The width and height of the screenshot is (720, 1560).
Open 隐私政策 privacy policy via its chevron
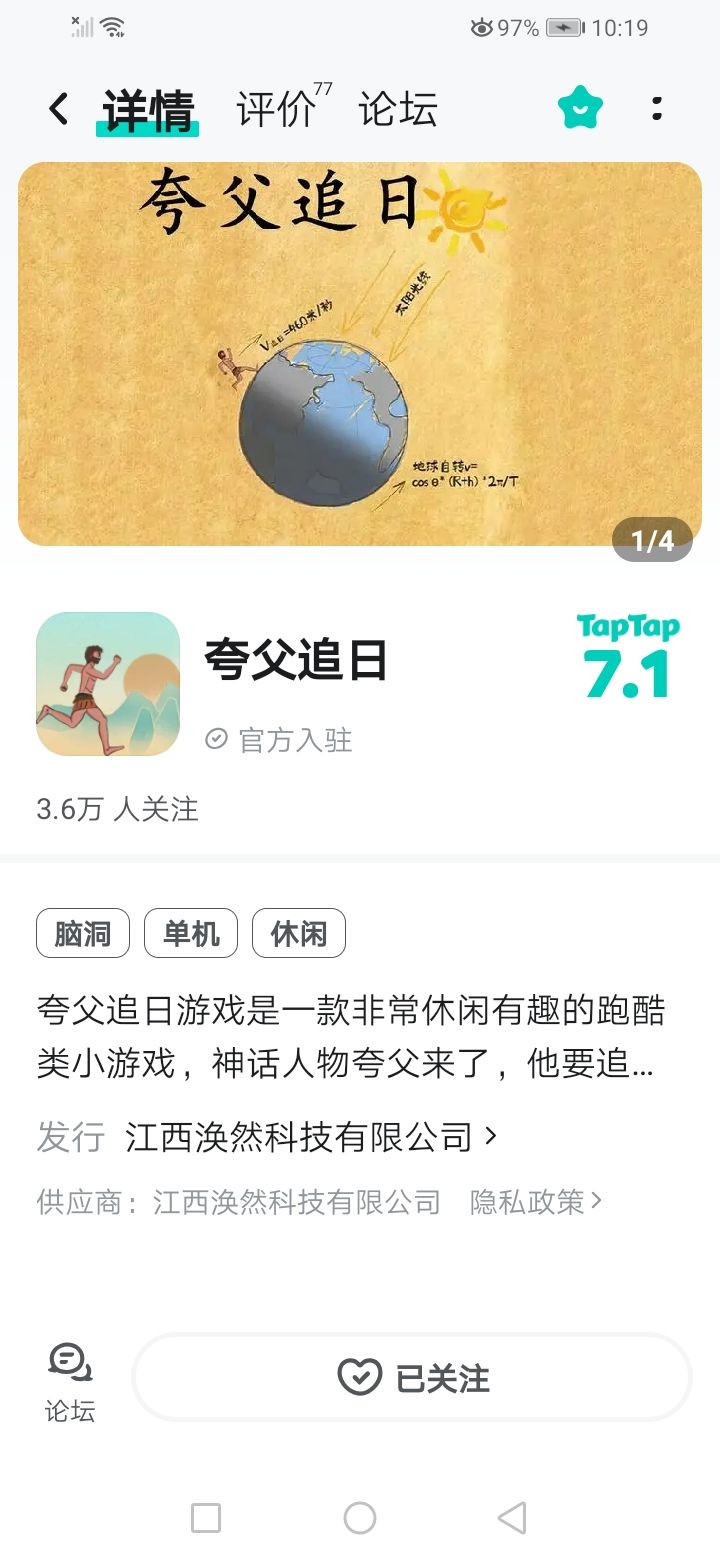597,1203
